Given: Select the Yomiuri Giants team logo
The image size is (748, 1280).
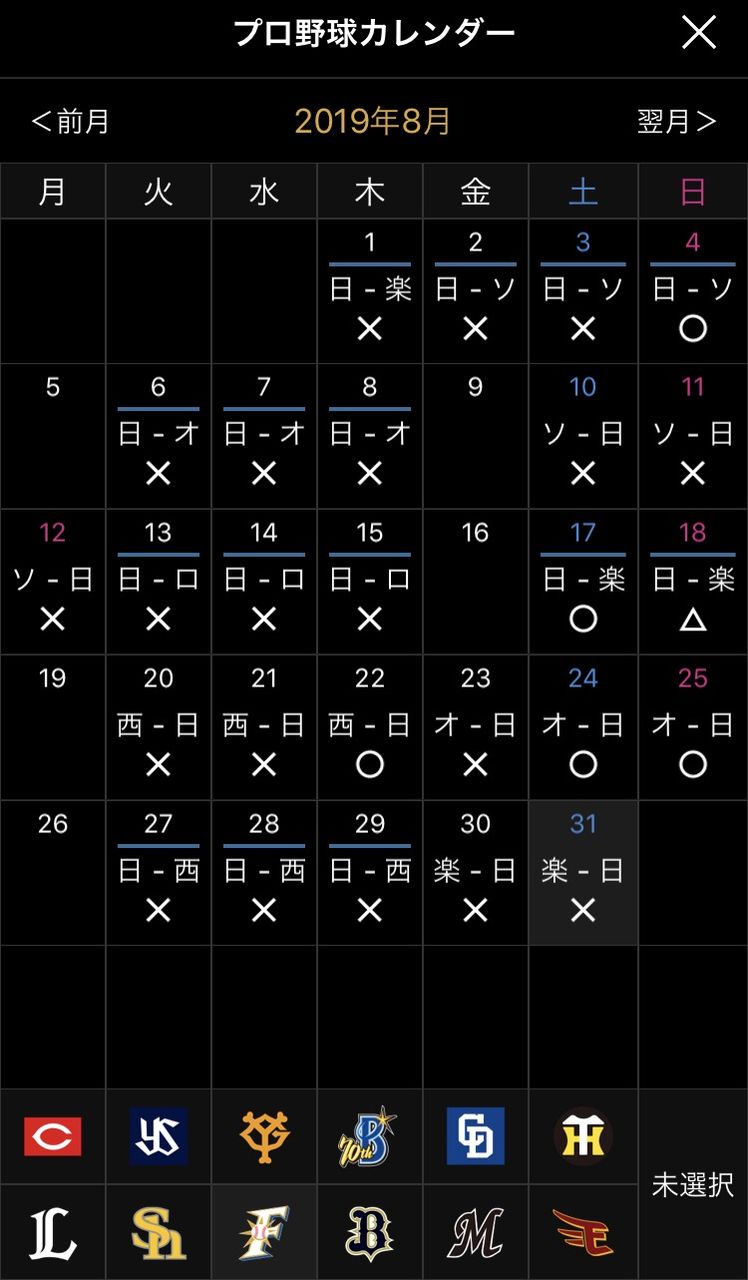Looking at the screenshot, I should tap(265, 1137).
